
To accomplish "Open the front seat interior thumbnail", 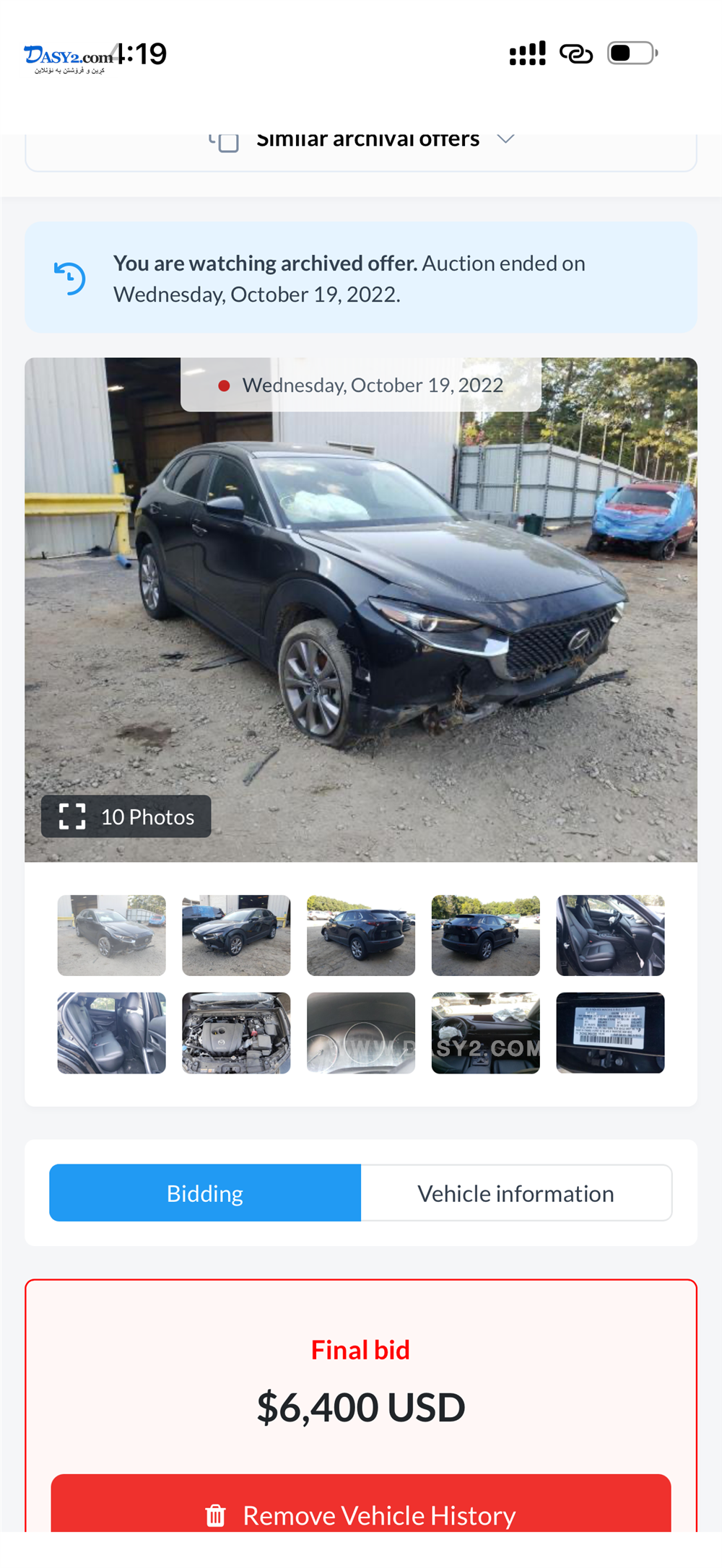I will (x=610, y=936).
